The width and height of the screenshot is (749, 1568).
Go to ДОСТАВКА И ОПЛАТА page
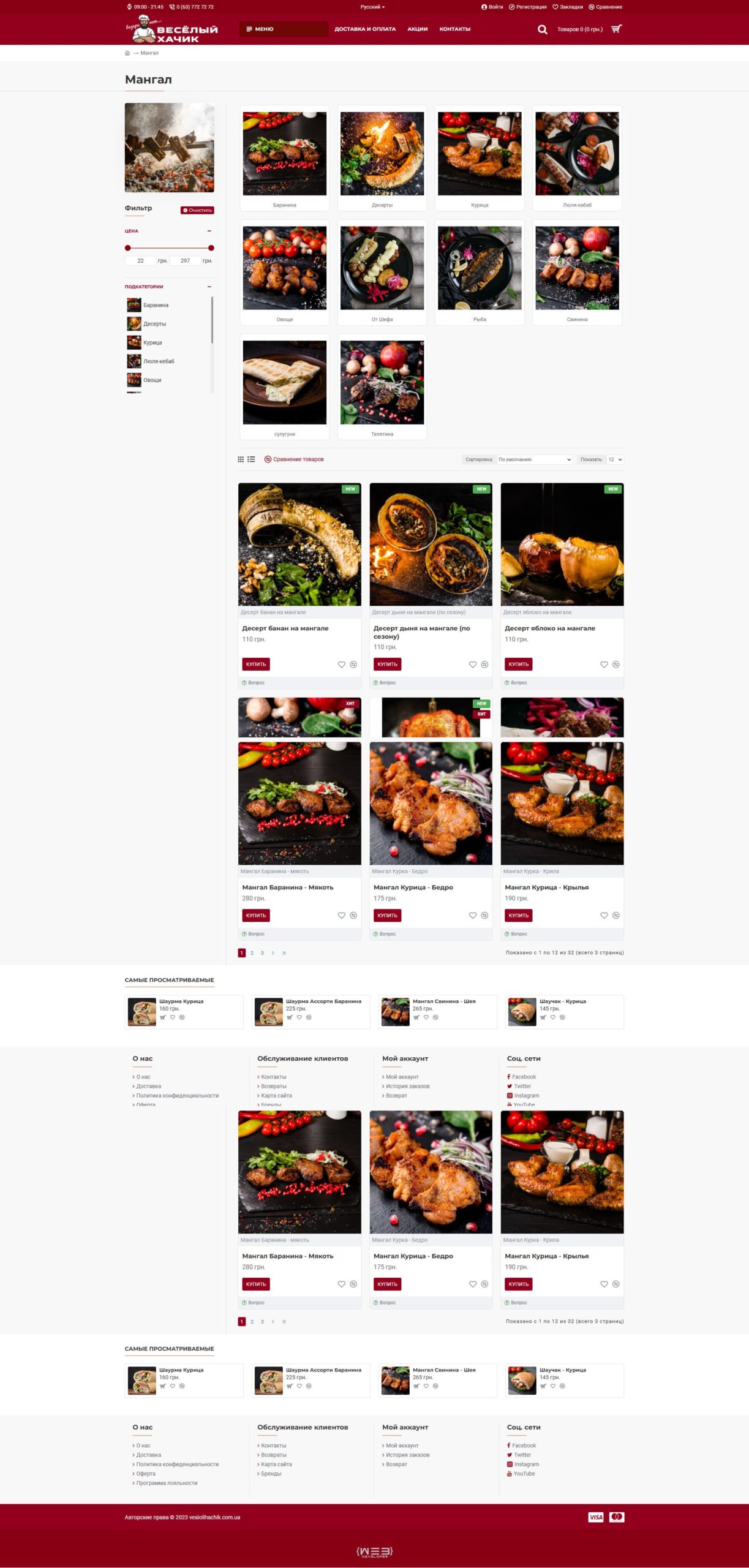coord(364,29)
